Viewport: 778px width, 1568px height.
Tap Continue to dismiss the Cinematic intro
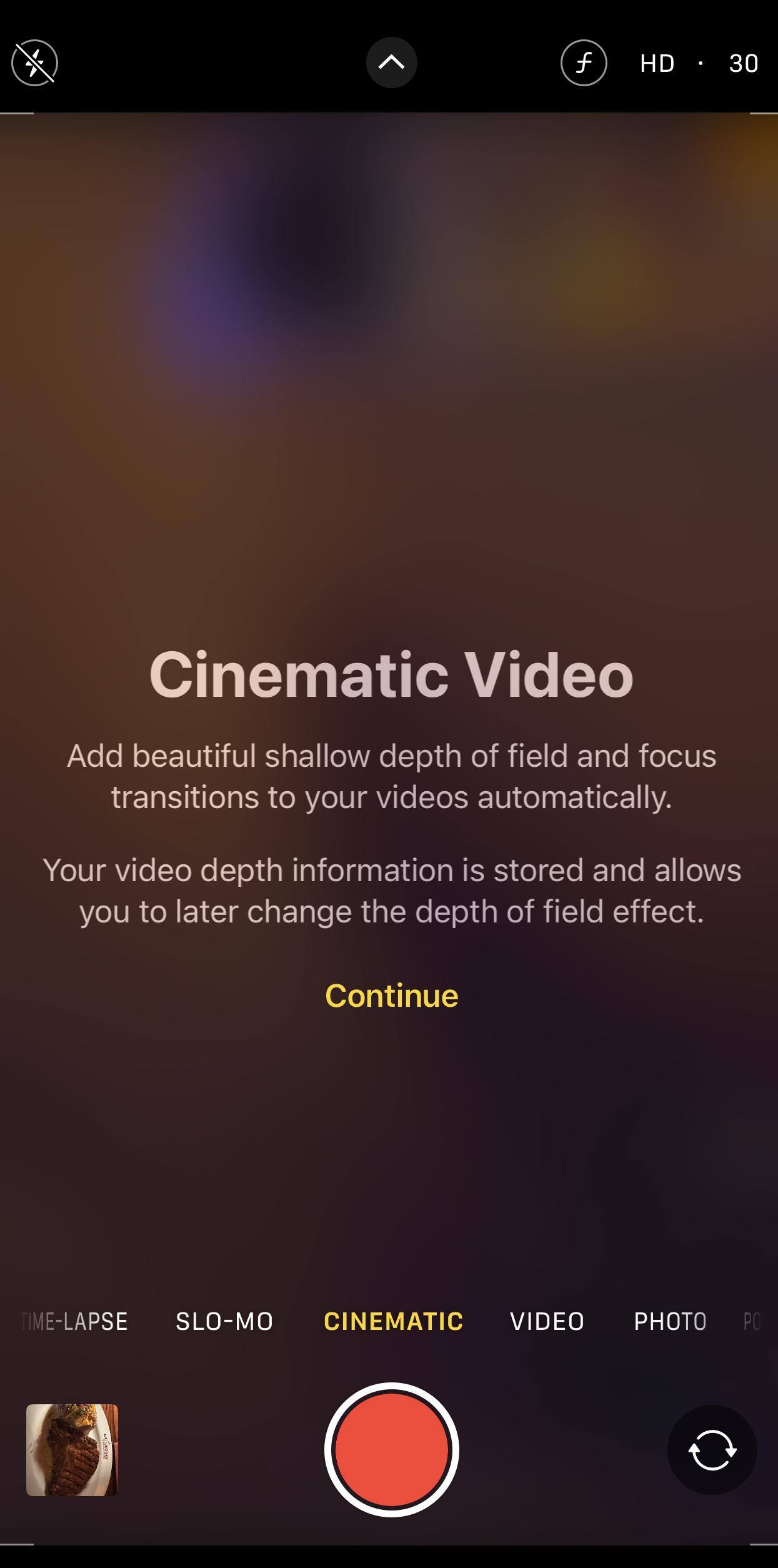(x=391, y=996)
